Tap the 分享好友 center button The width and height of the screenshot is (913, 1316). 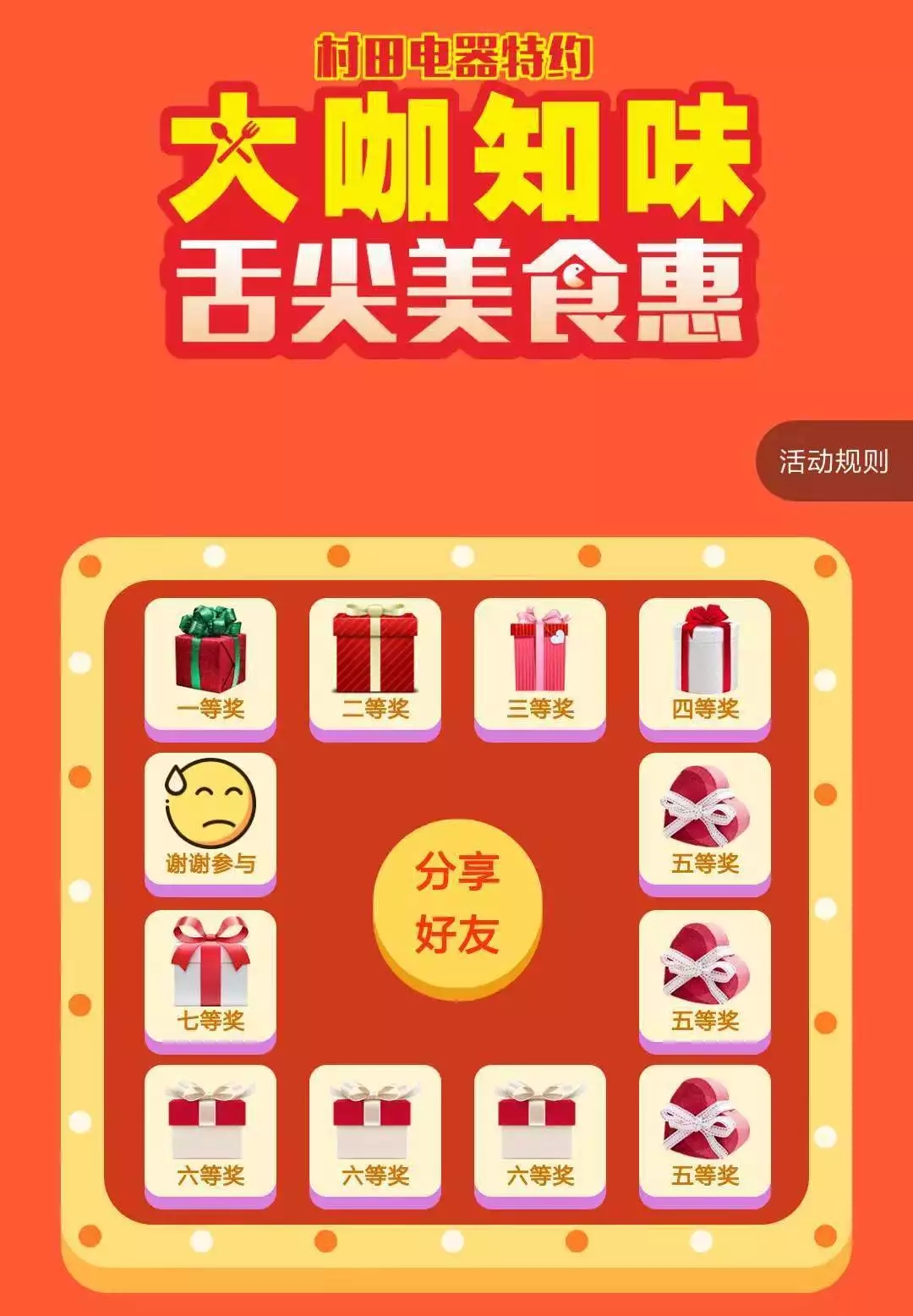click(x=457, y=903)
